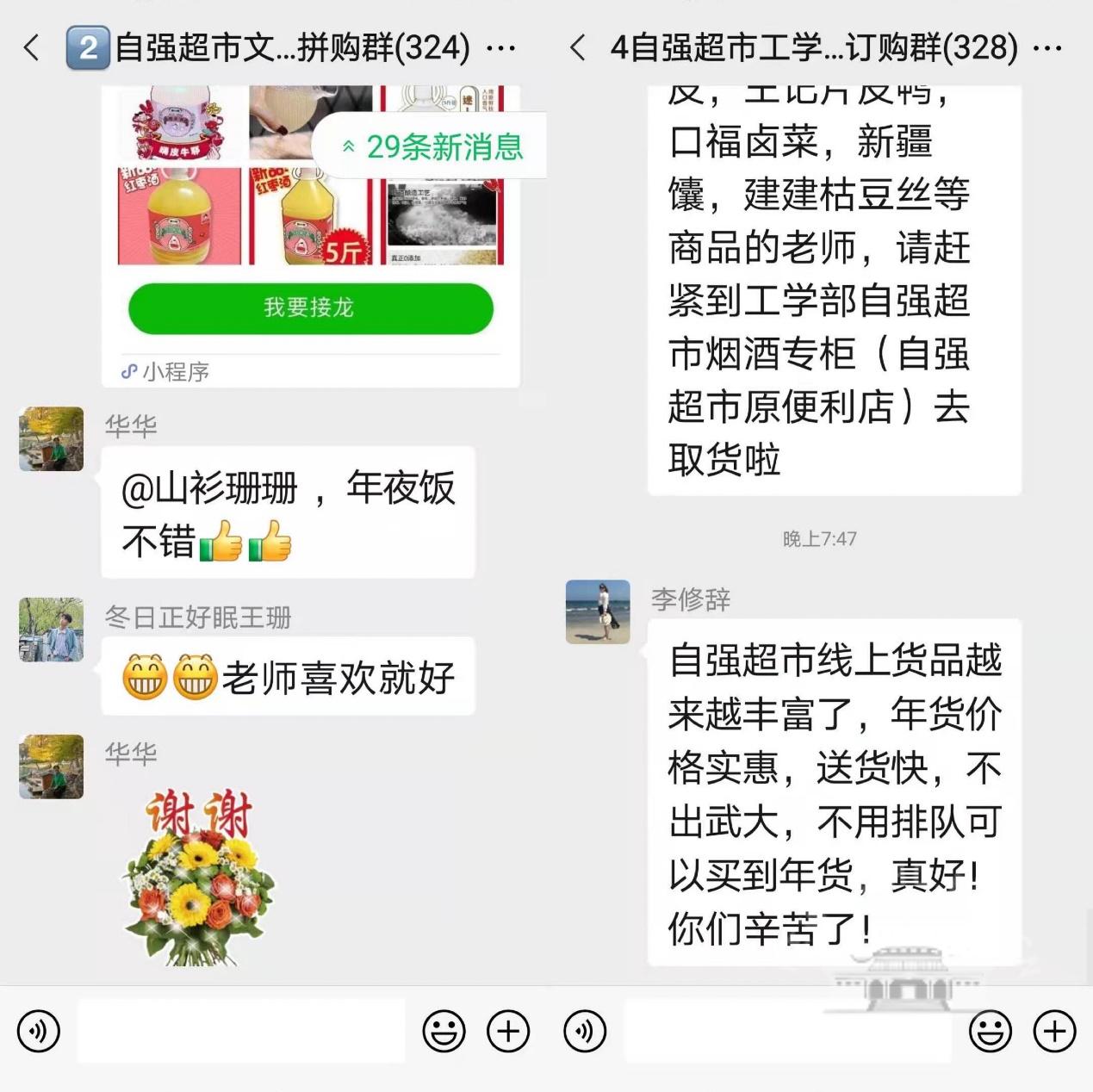
Task: Switch to voice input in the 拼购群 chat
Action: [39, 1031]
